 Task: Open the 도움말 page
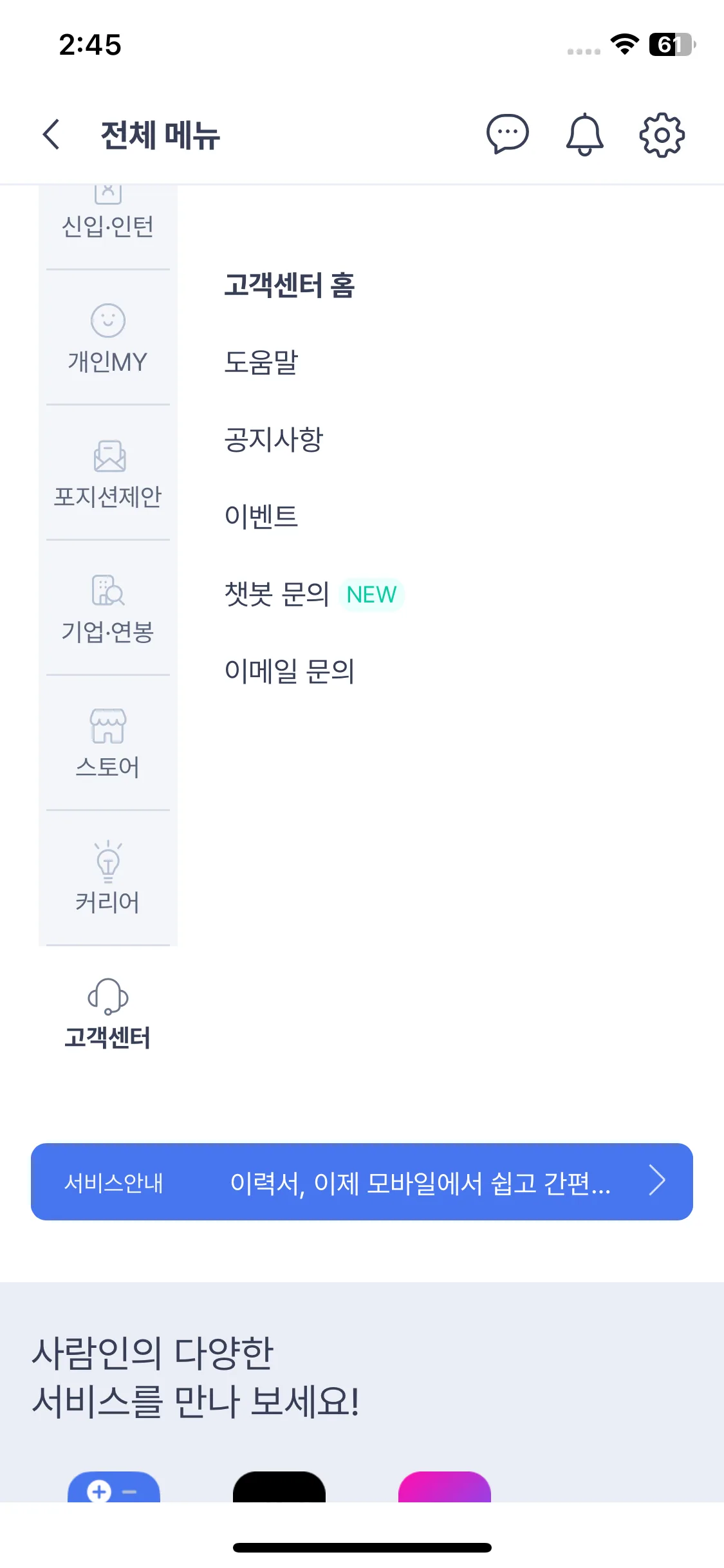pyautogui.click(x=261, y=362)
